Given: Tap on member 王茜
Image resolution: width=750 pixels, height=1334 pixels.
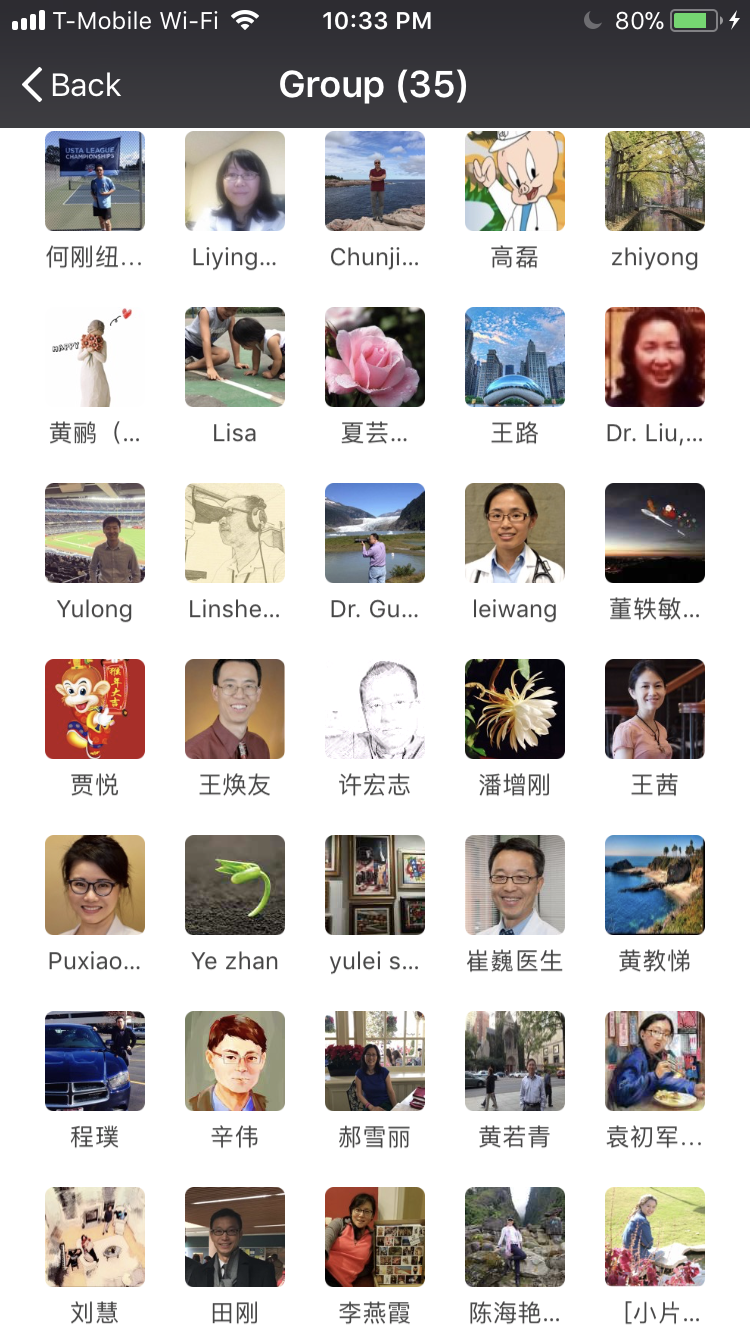Looking at the screenshot, I should point(655,709).
